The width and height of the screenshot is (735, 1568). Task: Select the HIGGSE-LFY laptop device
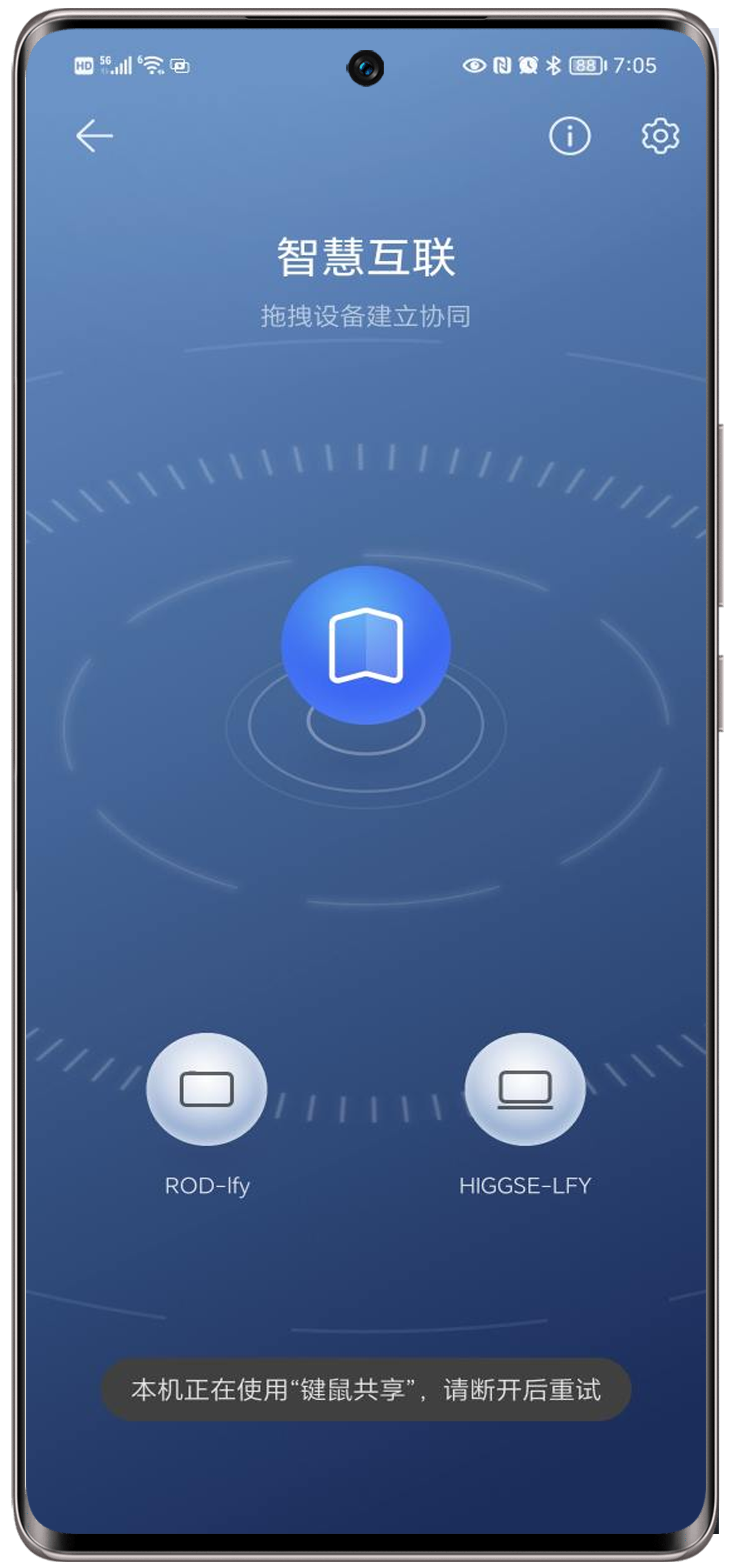[x=525, y=1089]
